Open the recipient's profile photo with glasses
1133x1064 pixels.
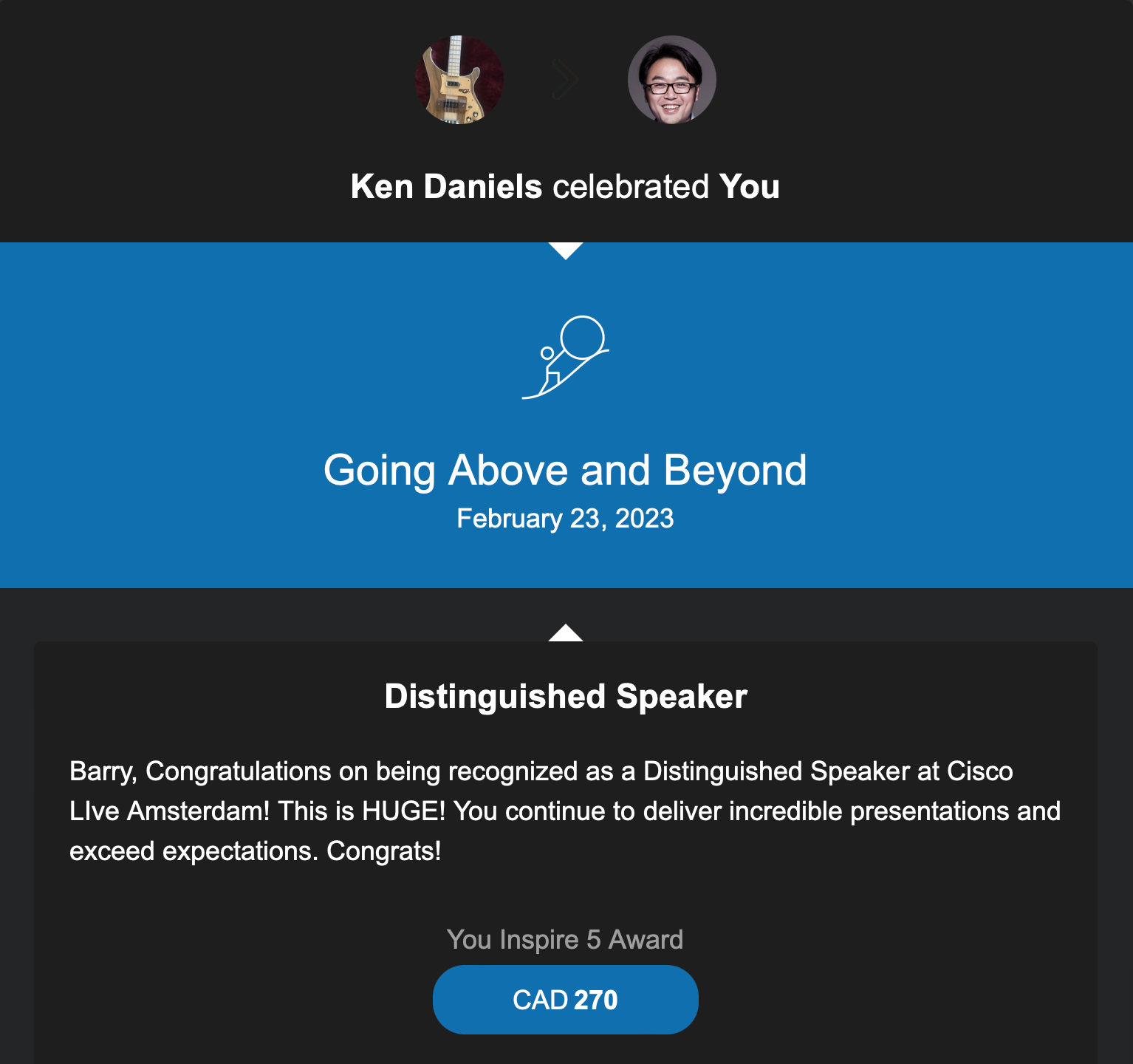[x=671, y=80]
